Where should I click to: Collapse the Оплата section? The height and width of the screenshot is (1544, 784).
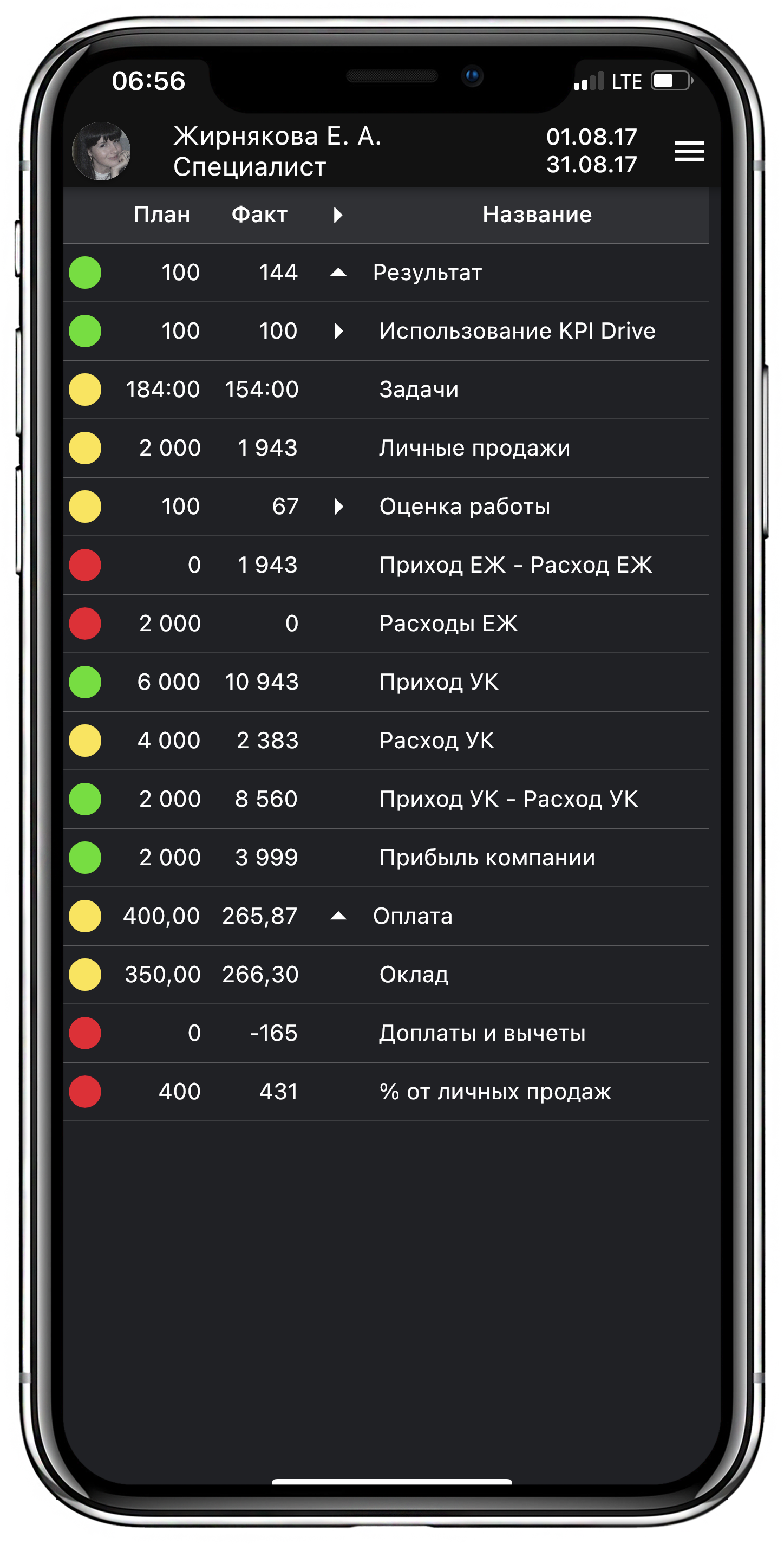click(338, 916)
